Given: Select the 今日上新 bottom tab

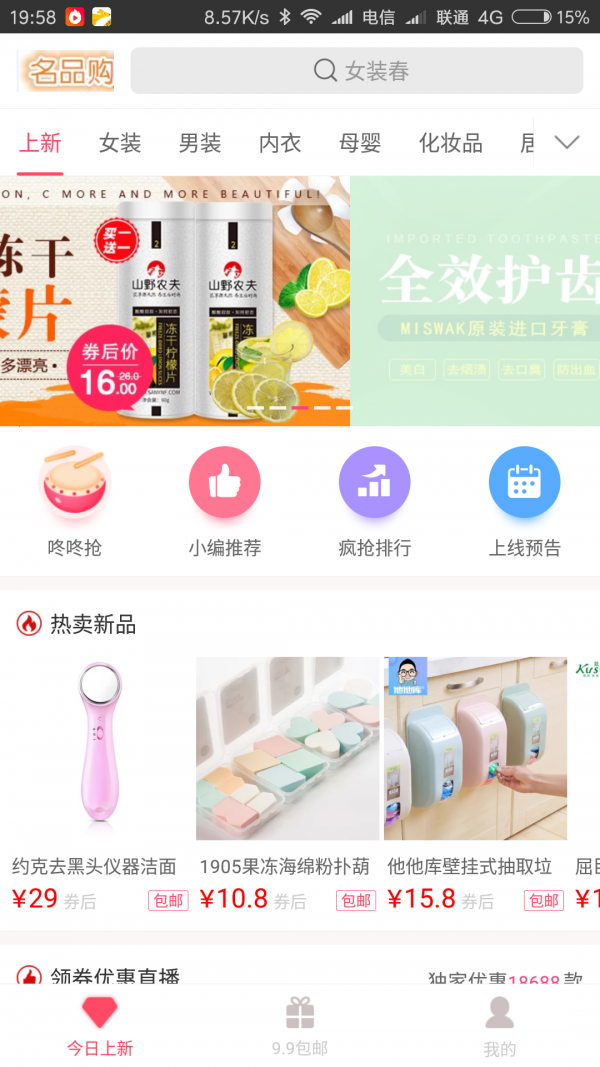Looking at the screenshot, I should coord(100,1025).
